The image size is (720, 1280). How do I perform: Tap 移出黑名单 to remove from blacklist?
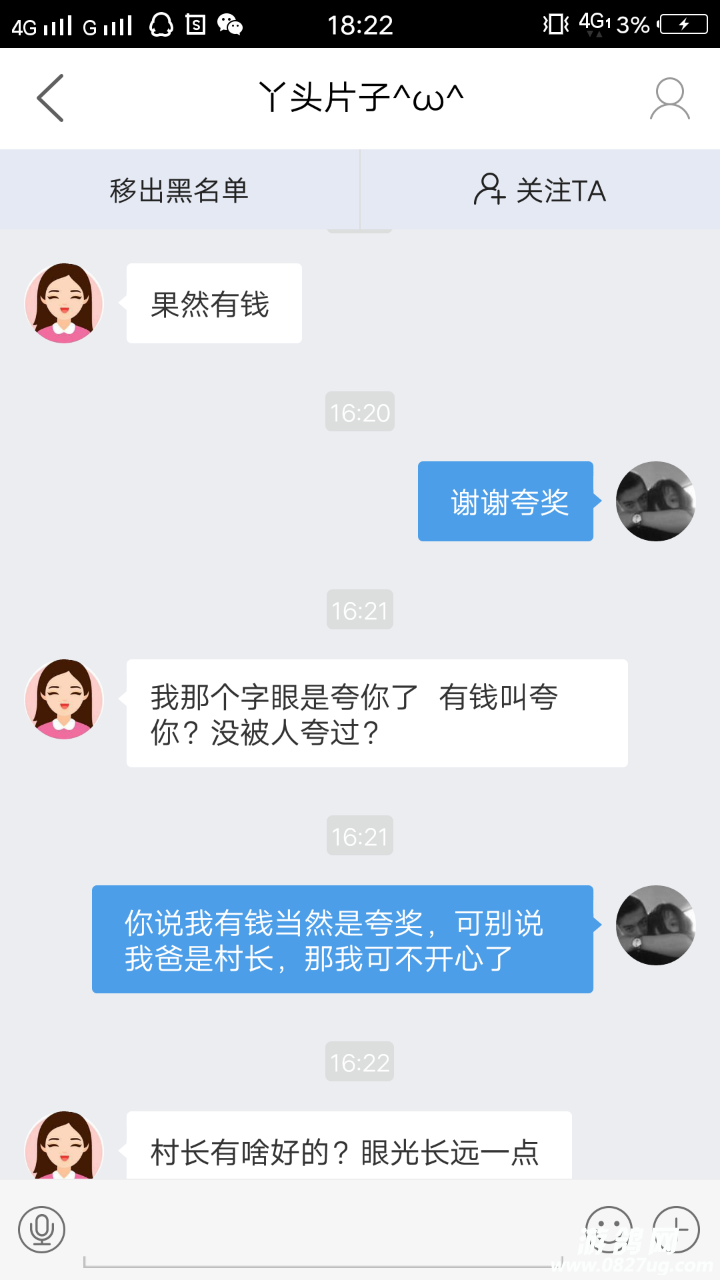click(179, 190)
